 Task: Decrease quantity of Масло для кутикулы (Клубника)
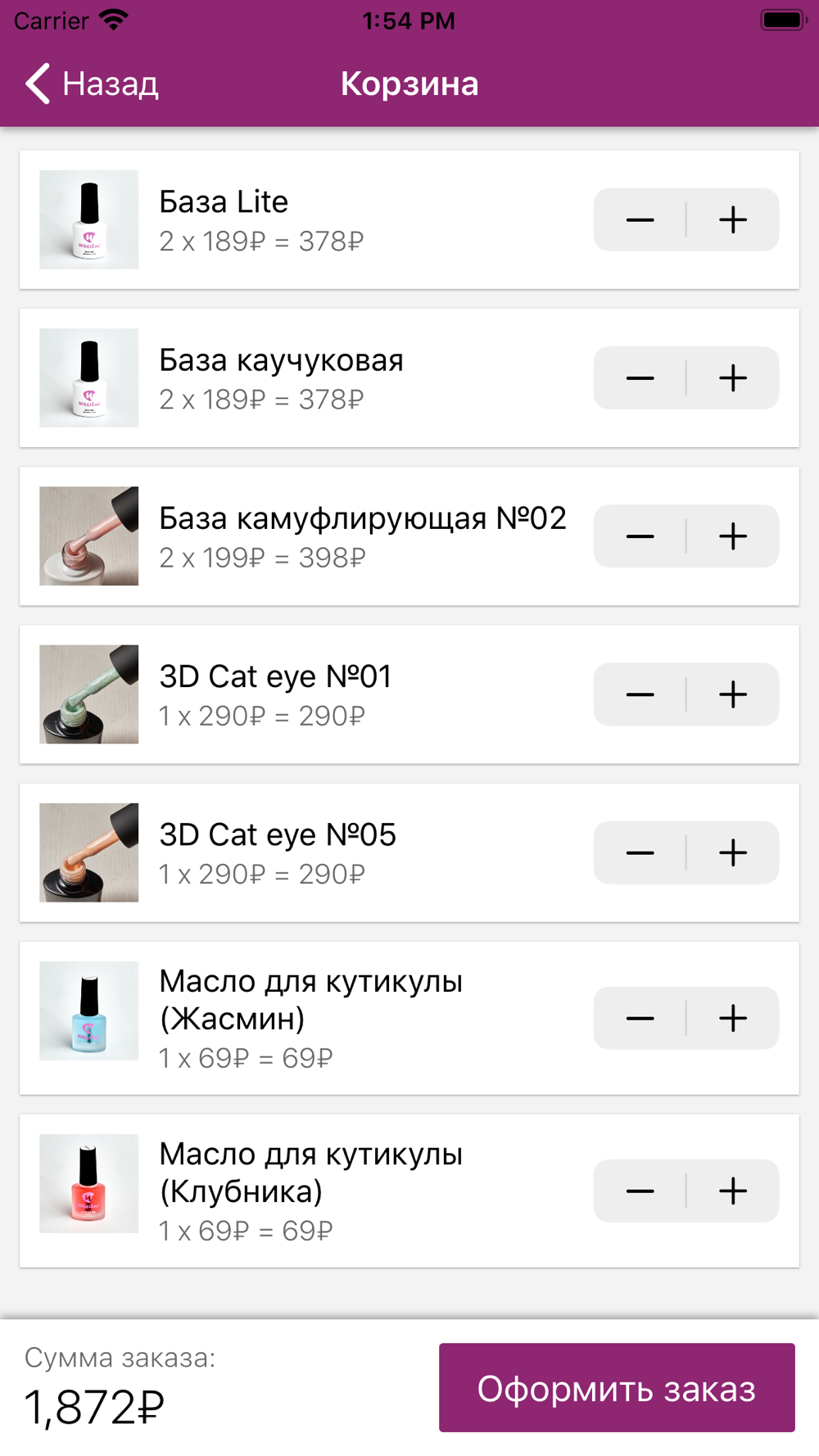[x=640, y=1191]
